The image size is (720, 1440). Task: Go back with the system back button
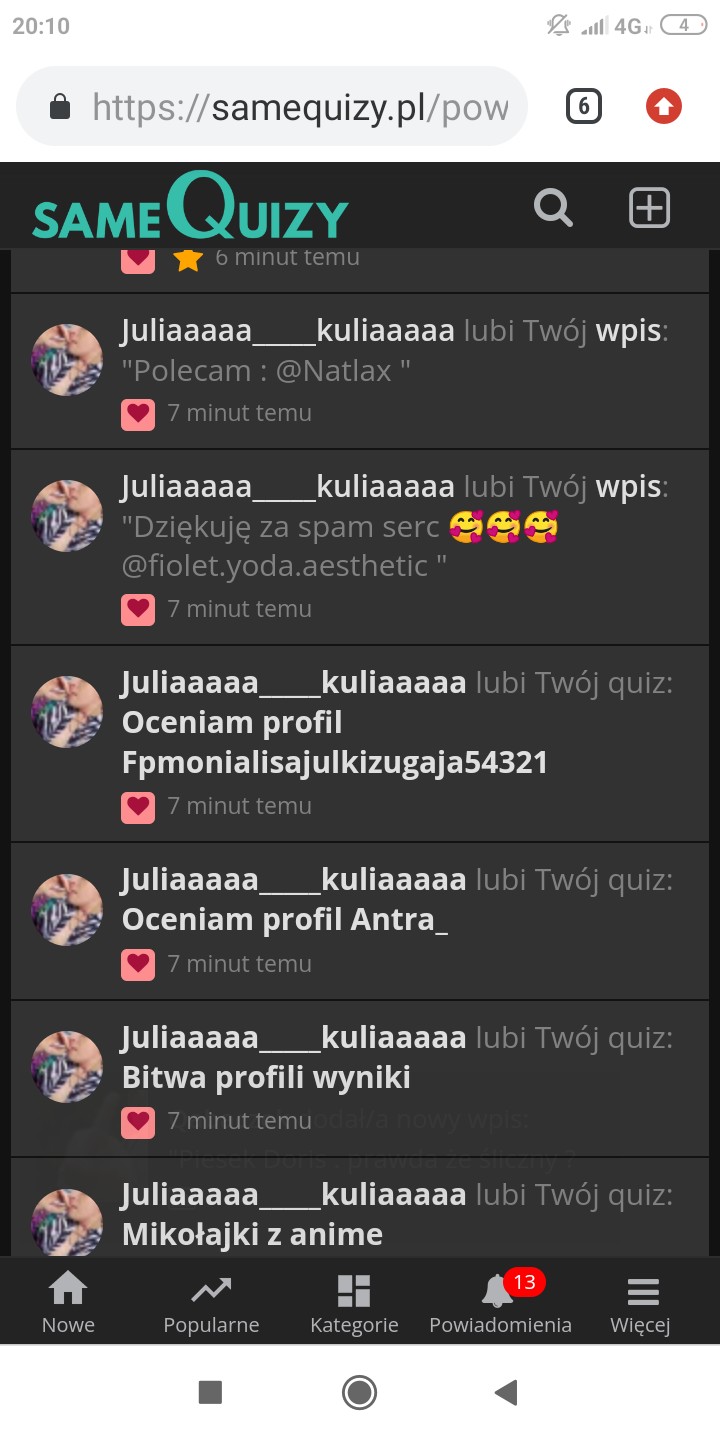tap(507, 1392)
